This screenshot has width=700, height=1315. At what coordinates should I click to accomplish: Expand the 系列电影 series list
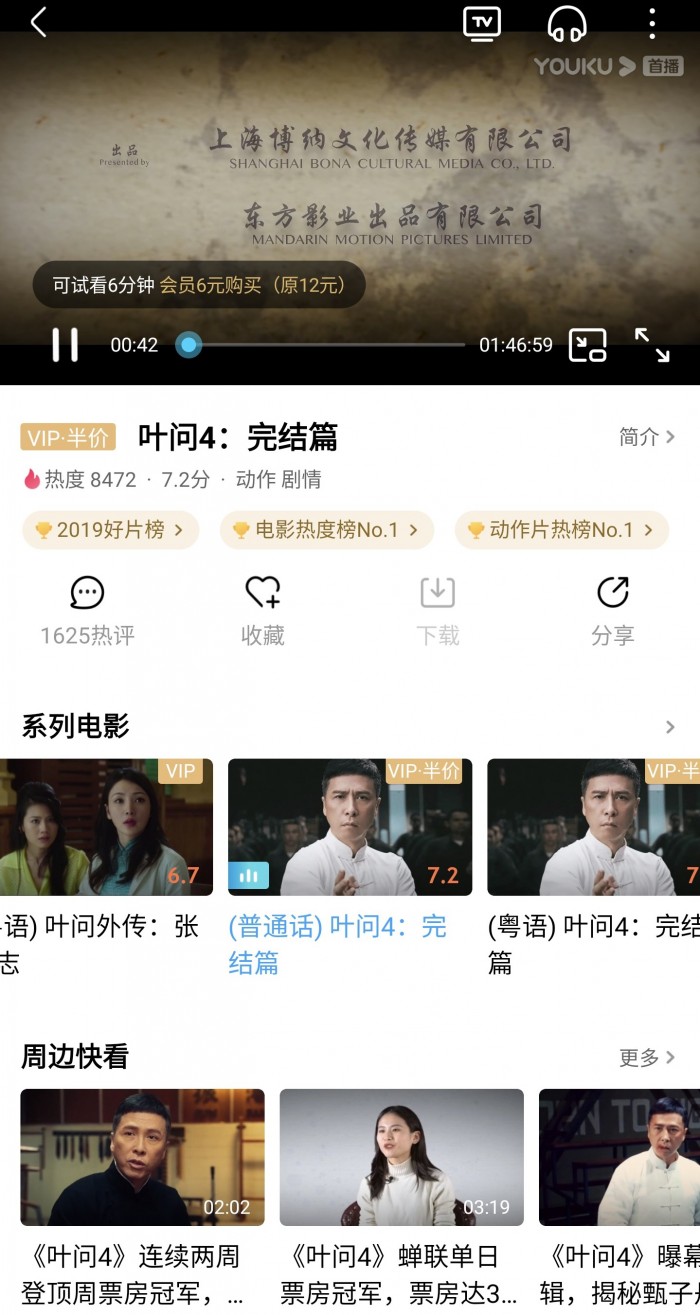(670, 727)
